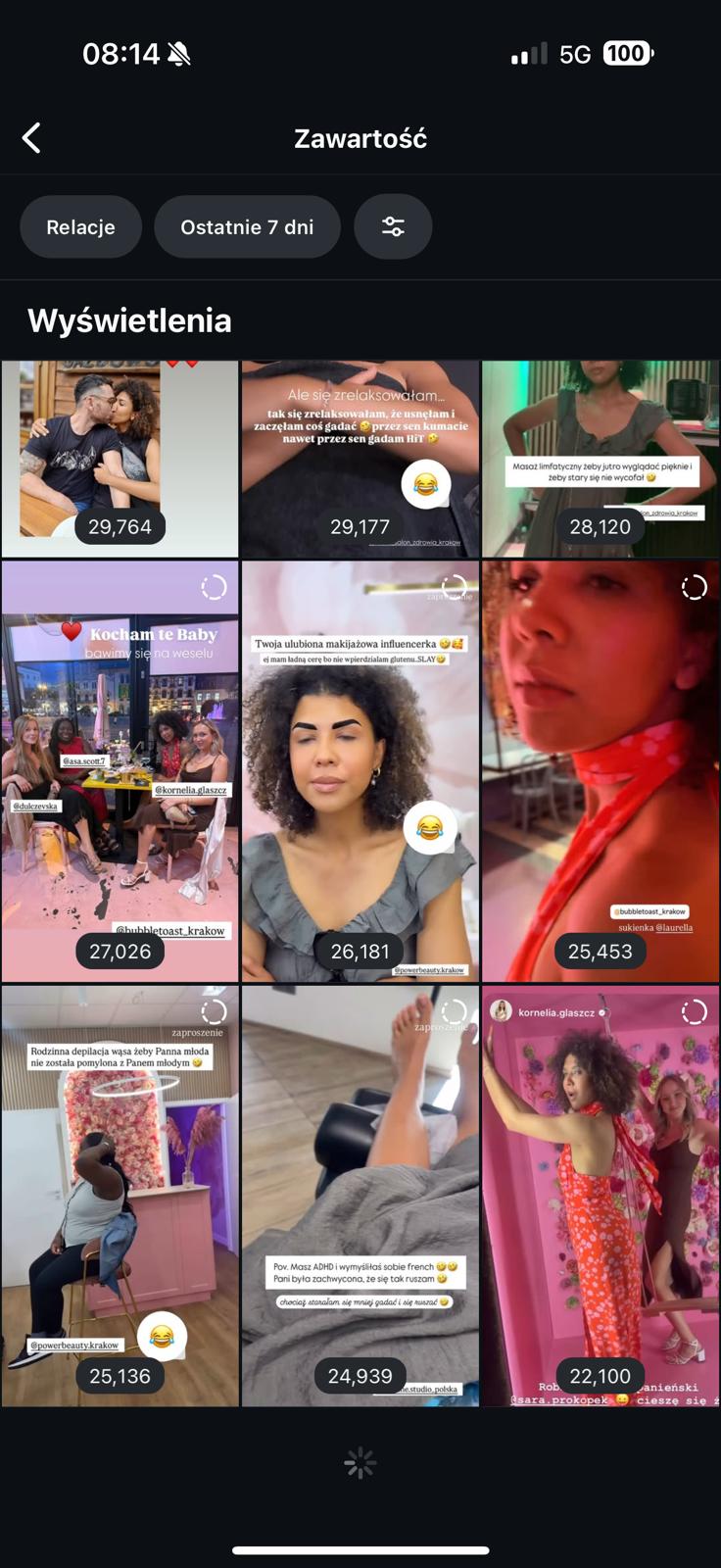Open the filter sliders options
The image size is (721, 1568).
pos(393,227)
